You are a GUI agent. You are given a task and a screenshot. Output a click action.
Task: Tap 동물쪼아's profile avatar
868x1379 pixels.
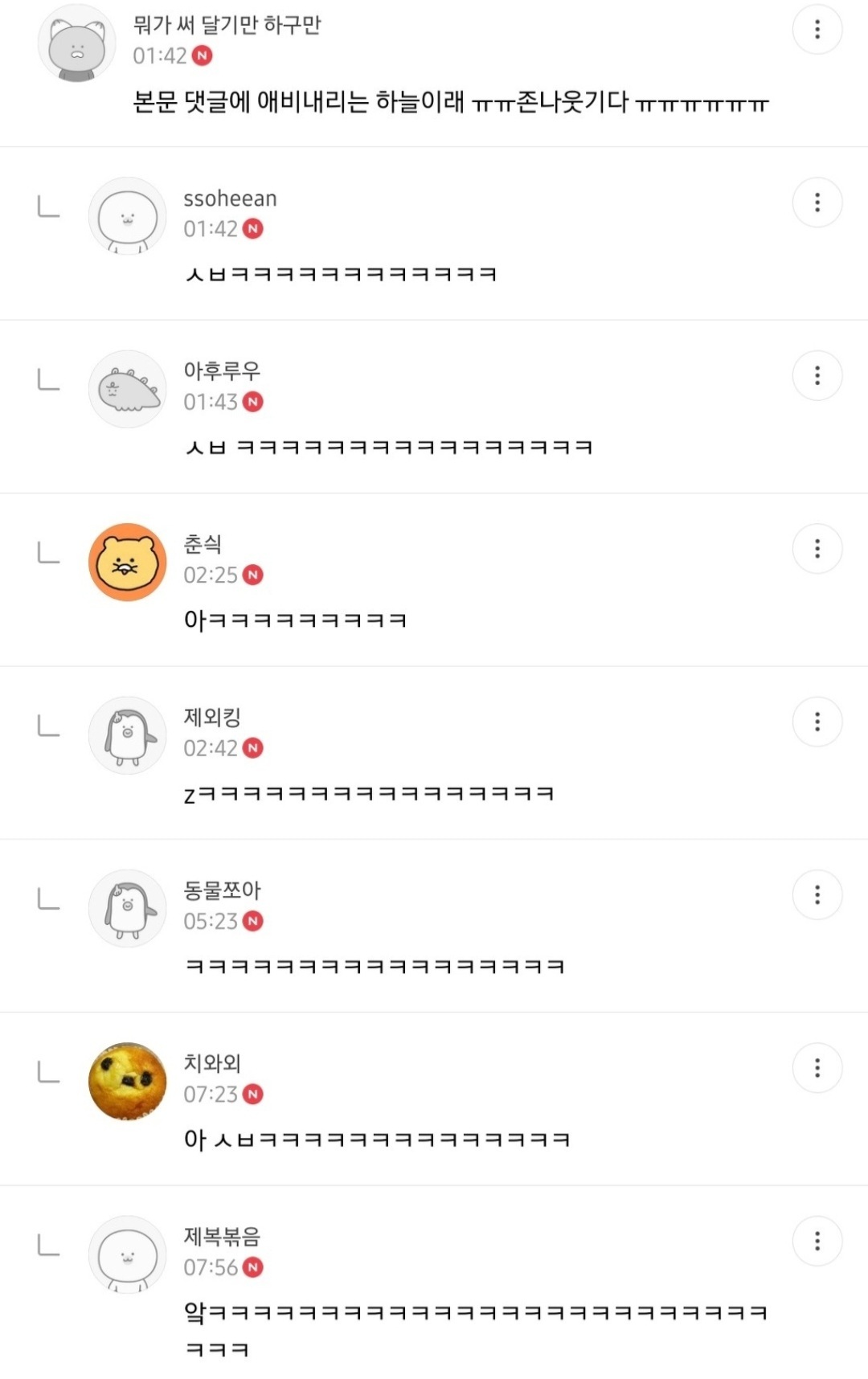click(127, 908)
